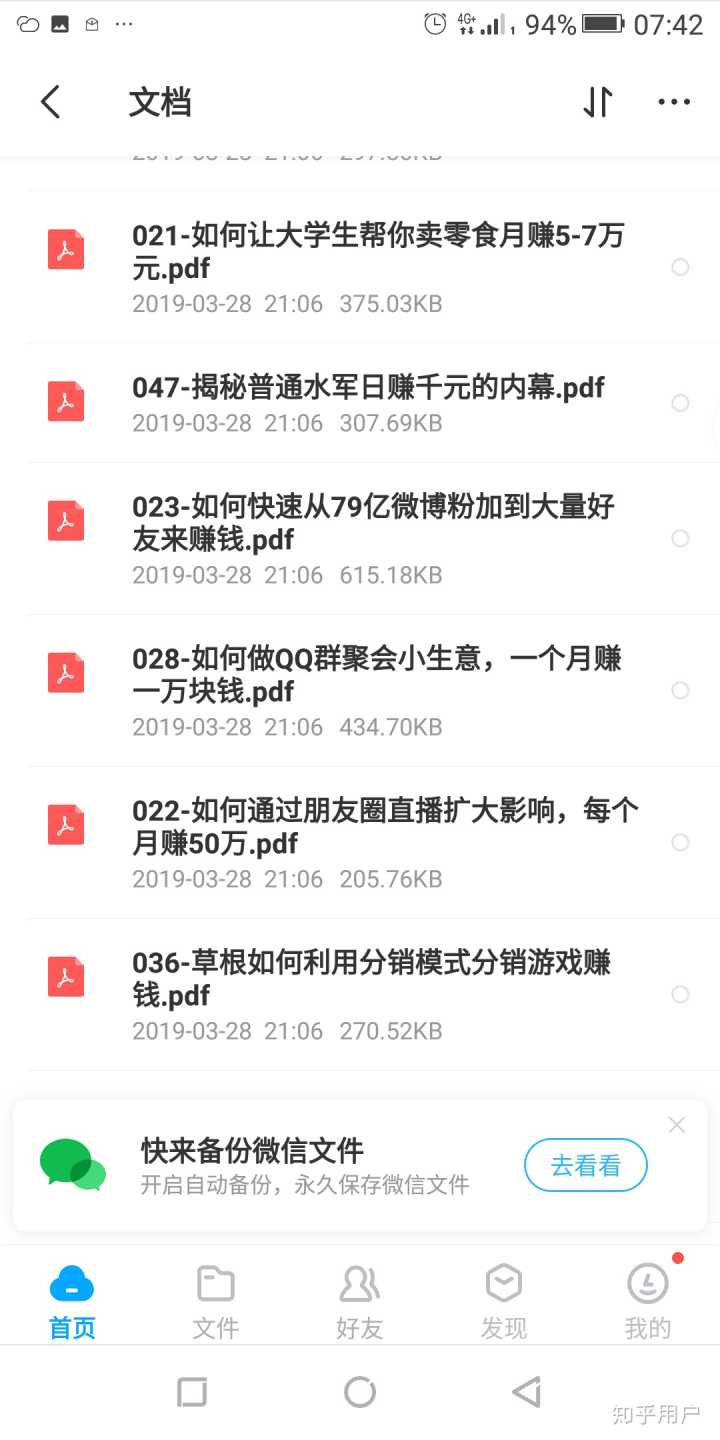Image resolution: width=720 pixels, height=1440 pixels.
Task: Select the 036 草根分销 file circle
Action: [x=681, y=995]
